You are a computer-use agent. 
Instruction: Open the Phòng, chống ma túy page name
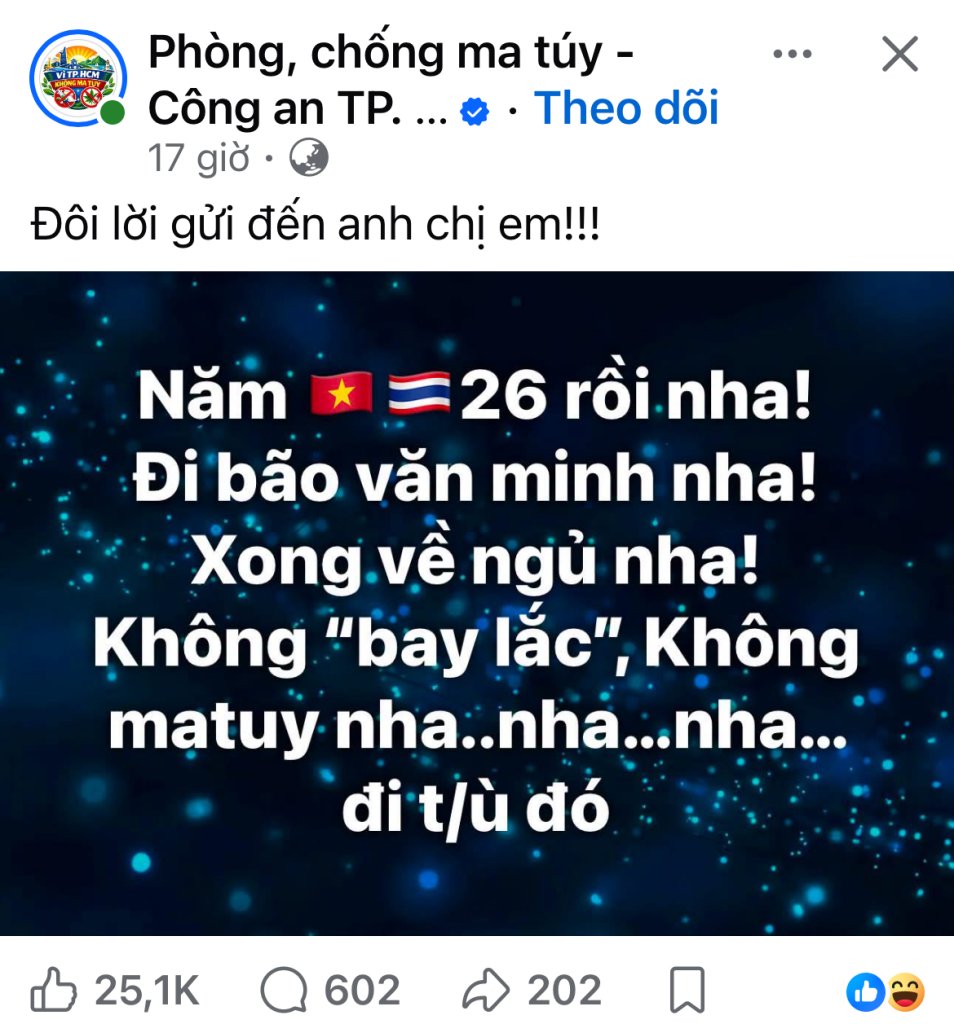pos(390,80)
